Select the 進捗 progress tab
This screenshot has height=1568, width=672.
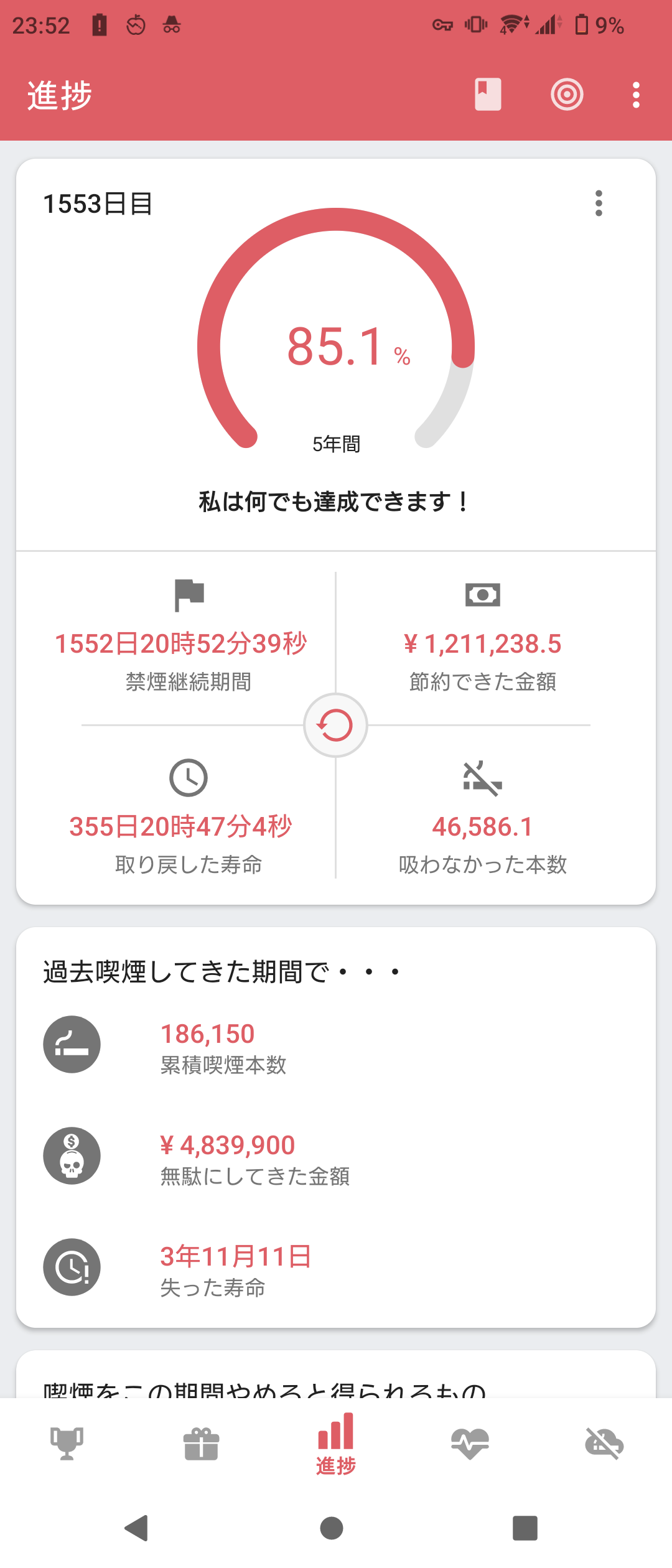[335, 1444]
